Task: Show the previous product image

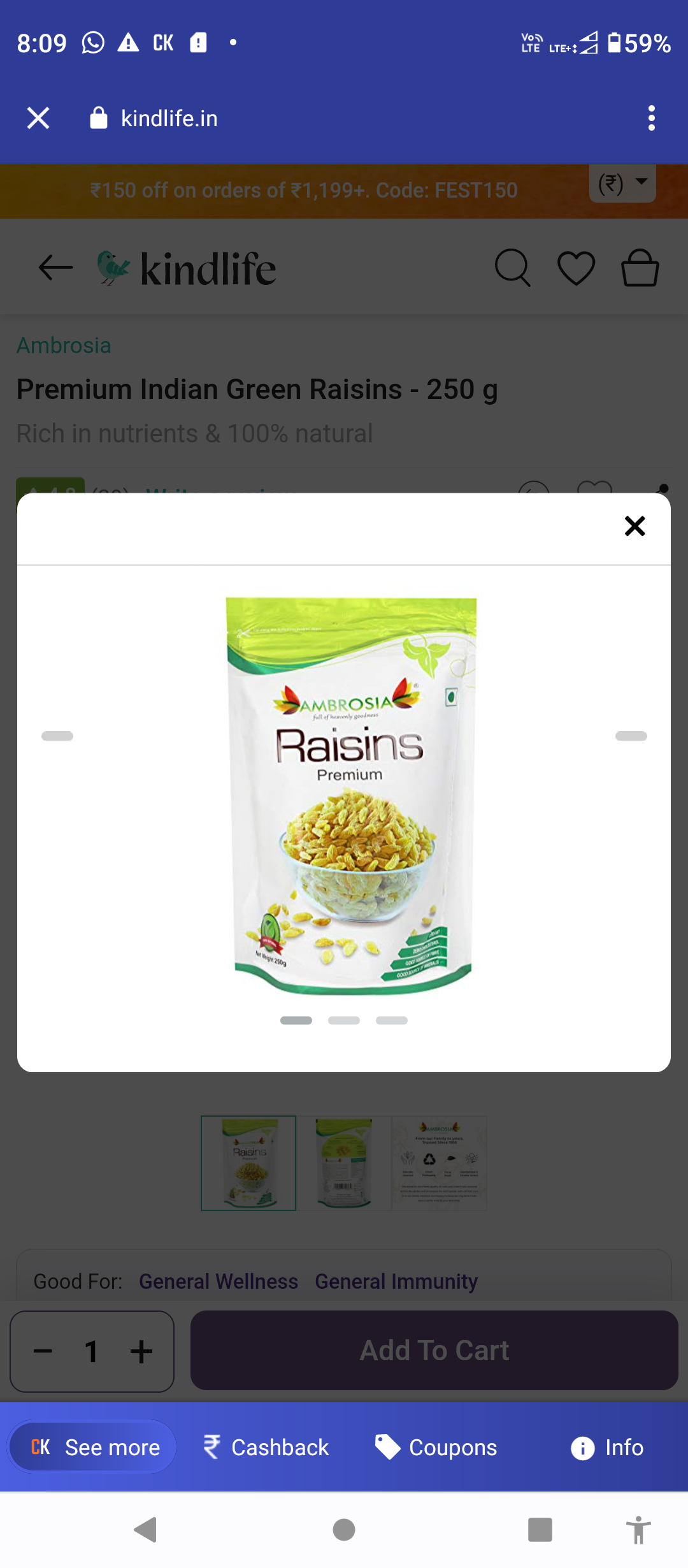Action: click(57, 736)
